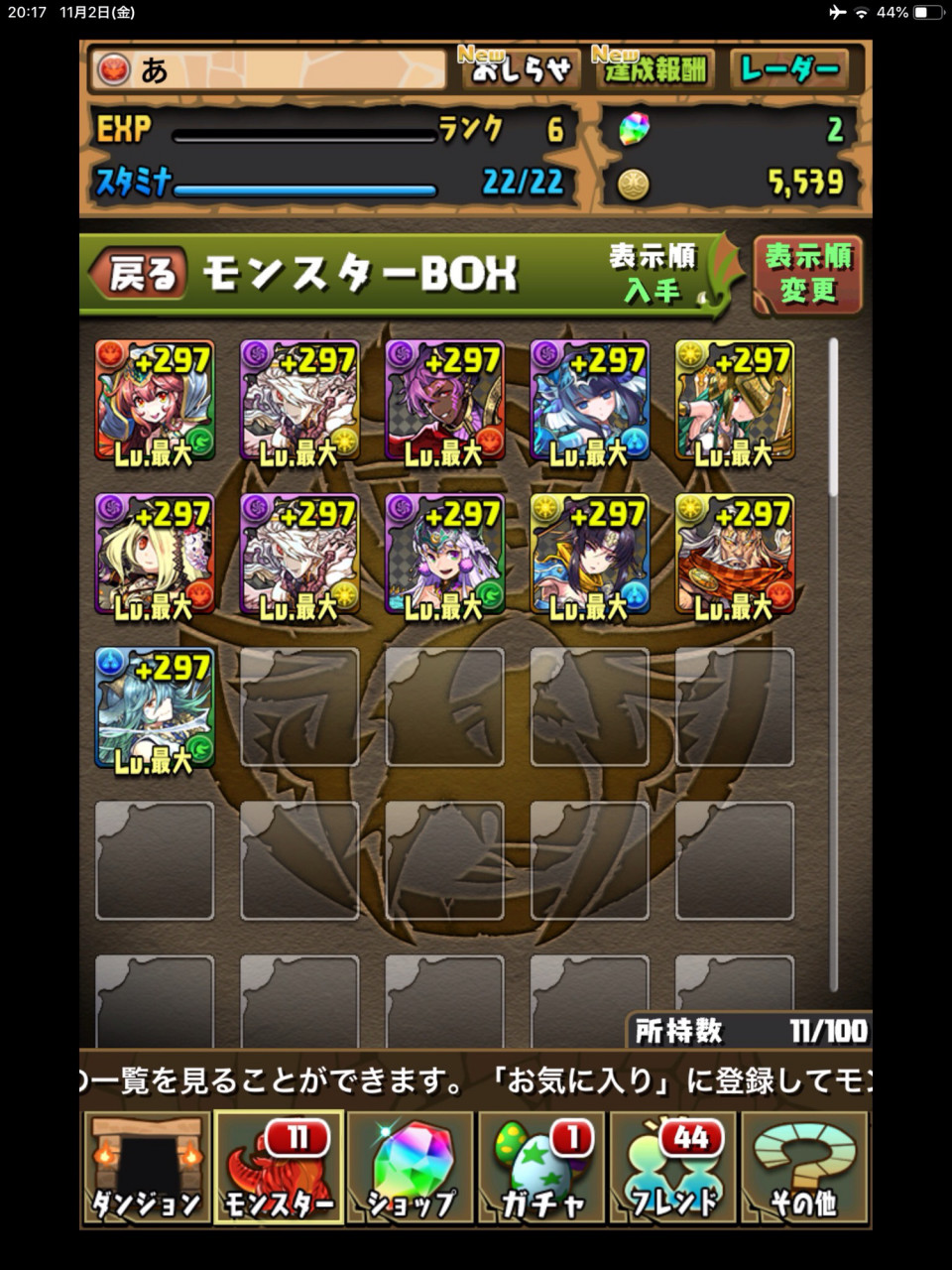Tap the 戻る back button
The width and height of the screenshot is (952, 1270).
pos(139,273)
